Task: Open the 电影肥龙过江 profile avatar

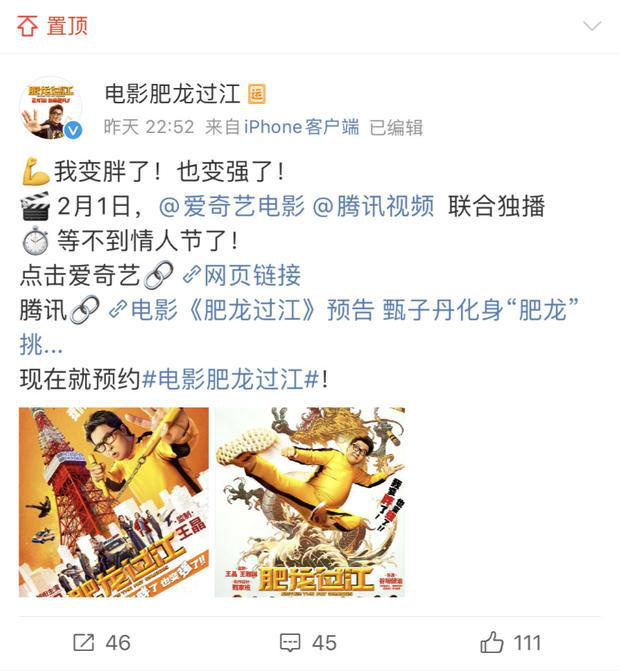Action: click(x=50, y=108)
